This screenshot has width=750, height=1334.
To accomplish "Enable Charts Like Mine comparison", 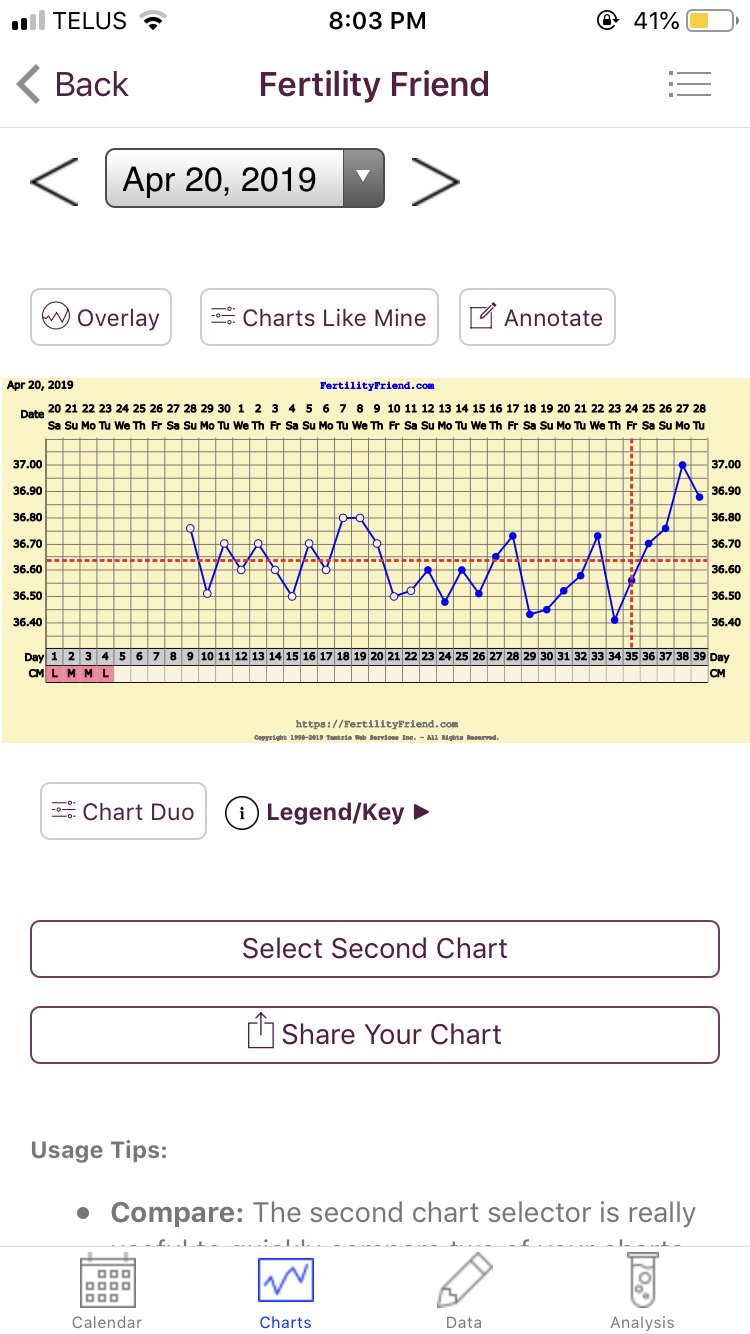I will tap(318, 317).
